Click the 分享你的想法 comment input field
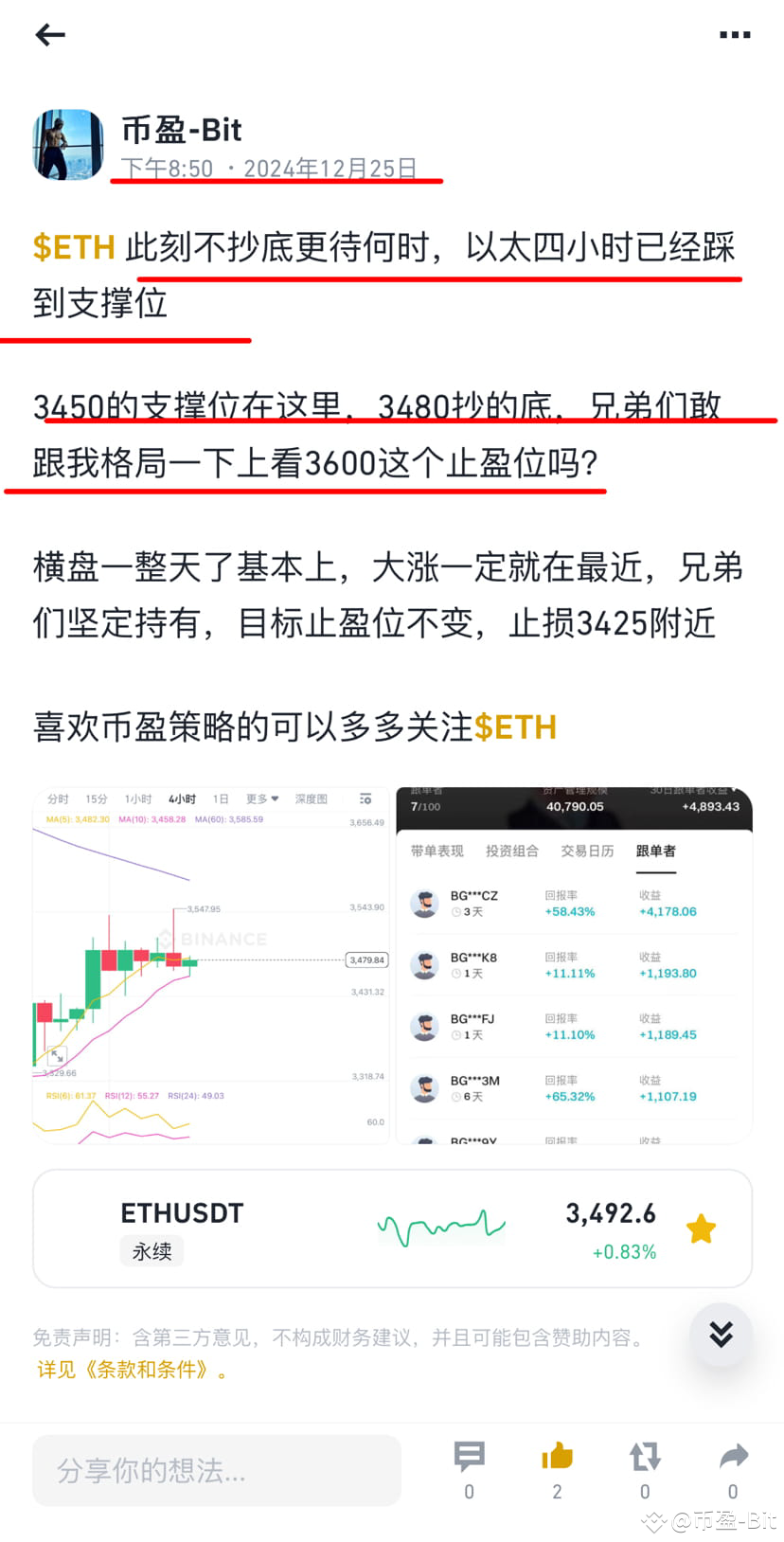 pyautogui.click(x=216, y=1470)
